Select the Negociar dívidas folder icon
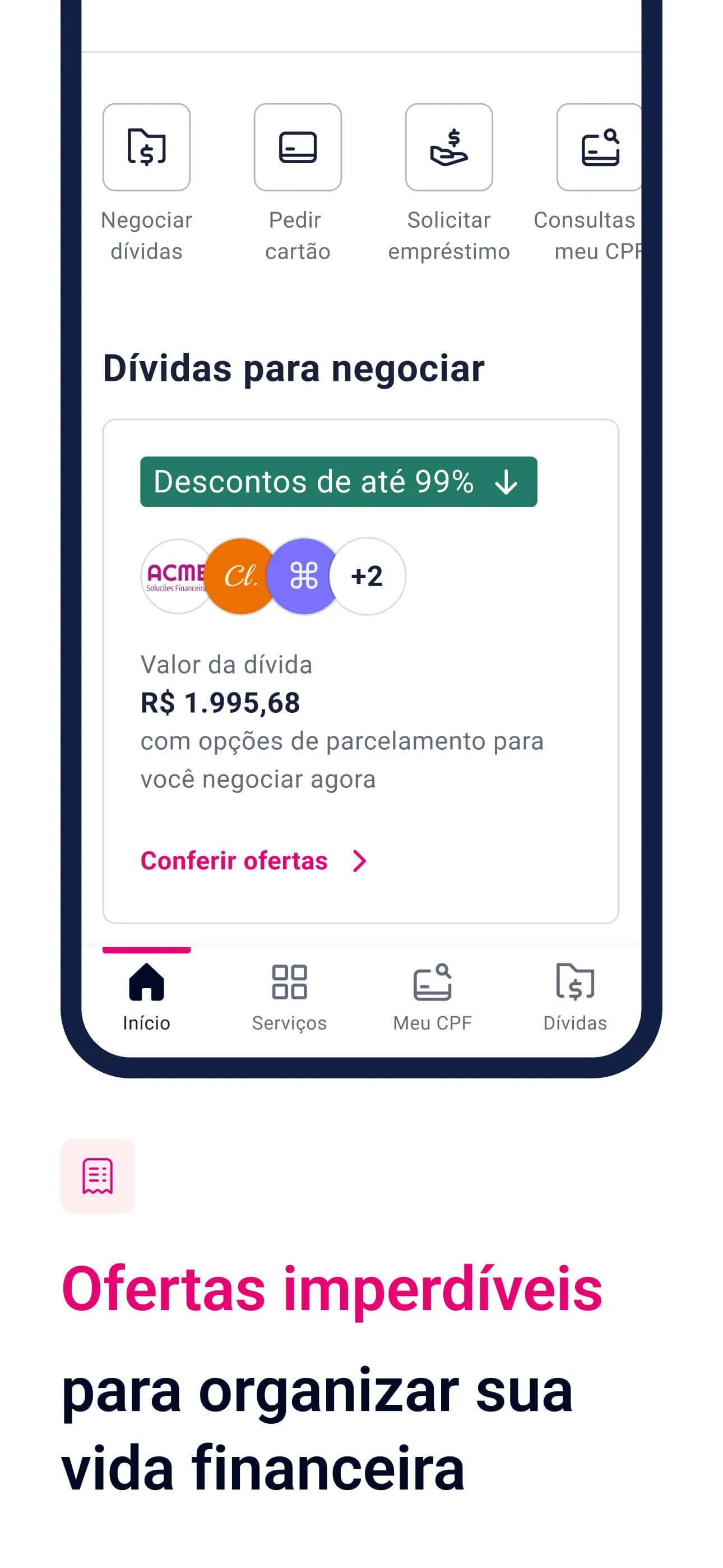This screenshot has height=1568, width=723. [x=146, y=148]
